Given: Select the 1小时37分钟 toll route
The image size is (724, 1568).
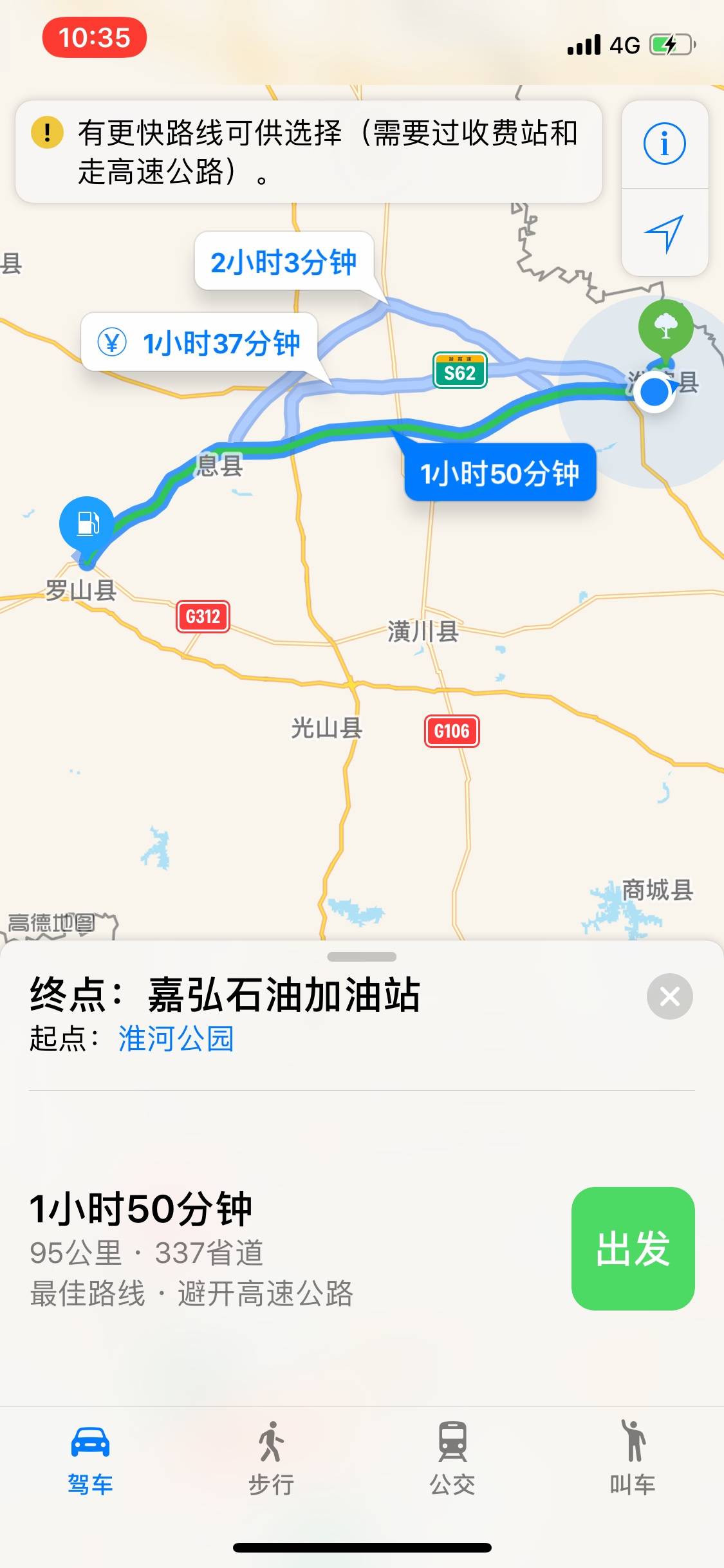Looking at the screenshot, I should 200,342.
